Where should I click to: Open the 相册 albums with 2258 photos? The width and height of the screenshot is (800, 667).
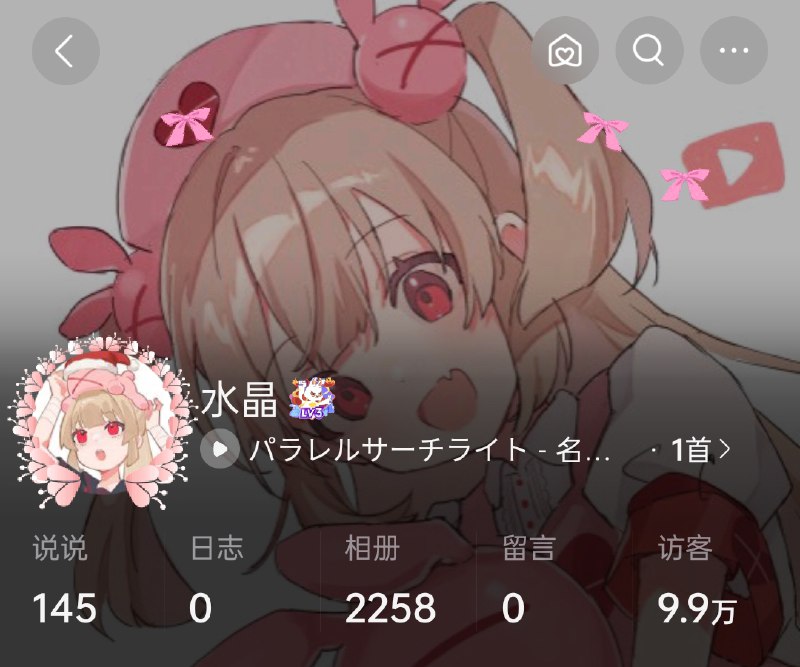[x=388, y=578]
